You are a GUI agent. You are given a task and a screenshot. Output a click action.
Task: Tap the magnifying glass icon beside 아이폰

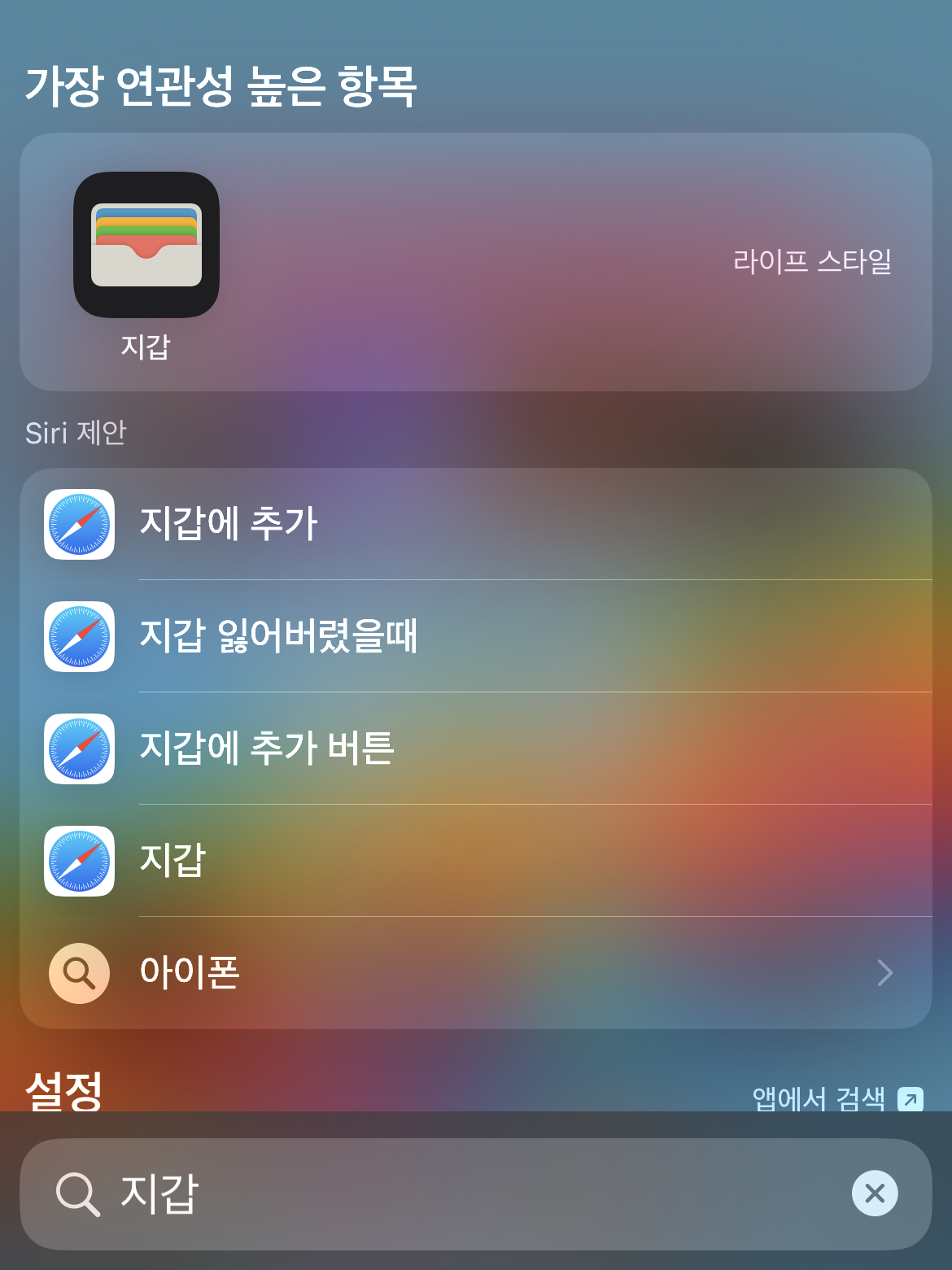point(79,974)
